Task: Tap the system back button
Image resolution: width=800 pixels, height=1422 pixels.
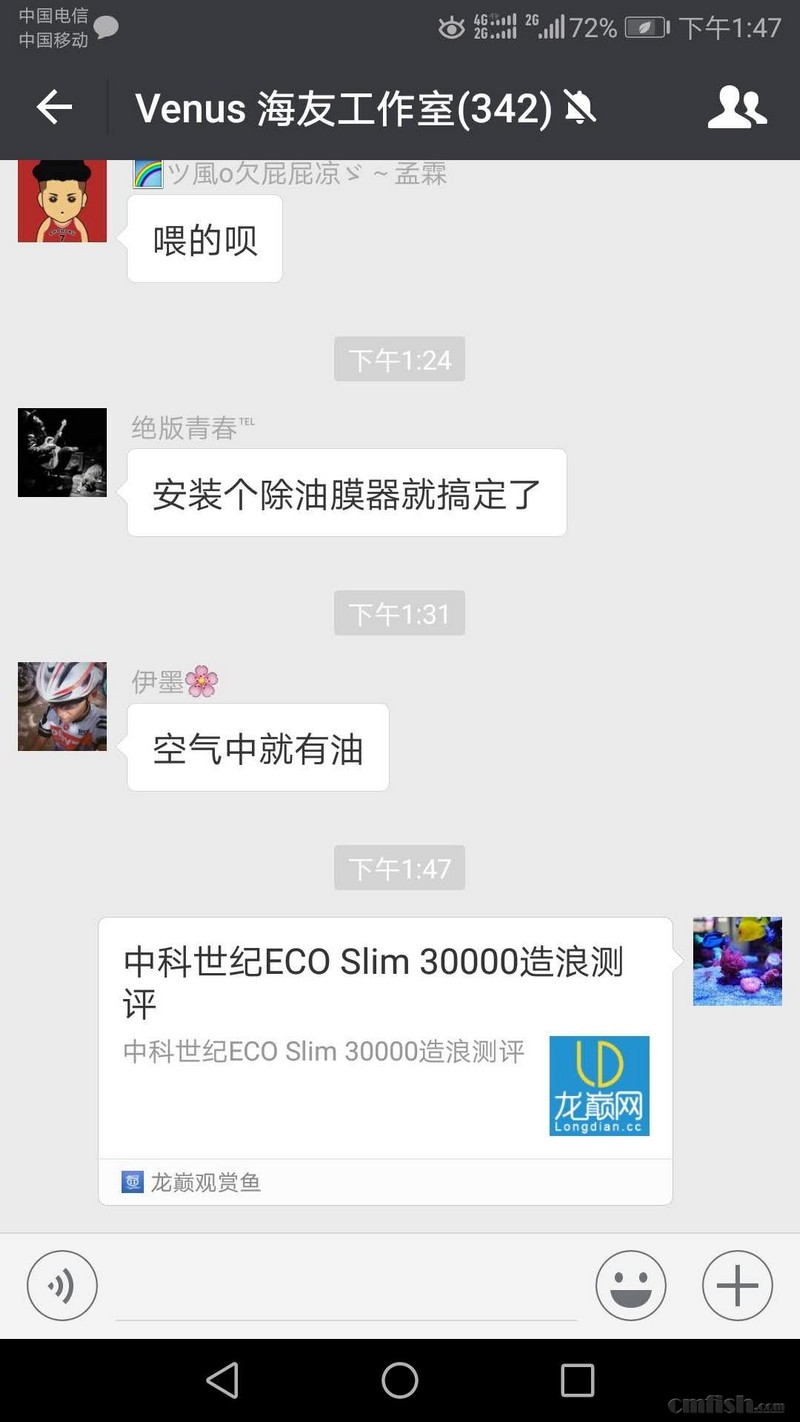Action: pos(222,1380)
